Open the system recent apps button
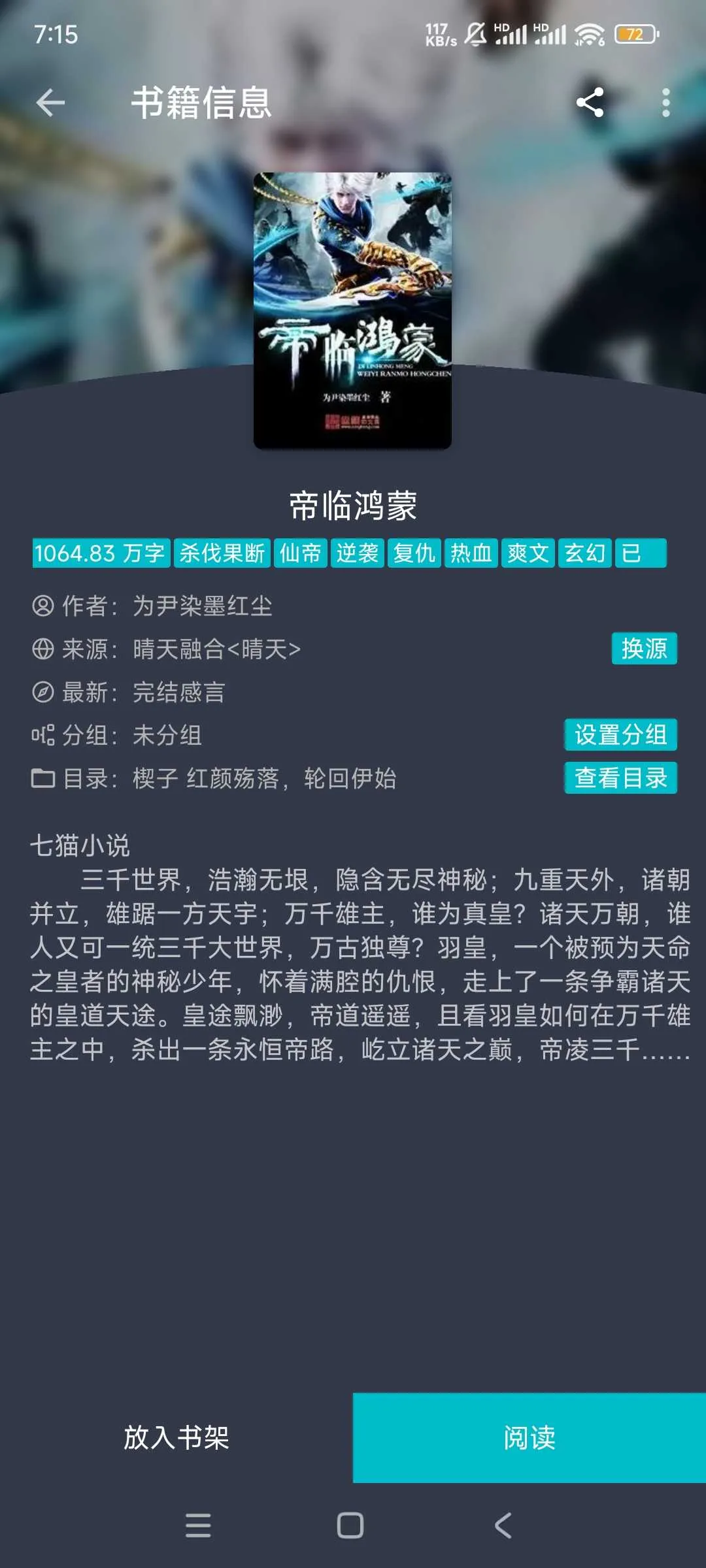The image size is (706, 1568). [x=198, y=1526]
